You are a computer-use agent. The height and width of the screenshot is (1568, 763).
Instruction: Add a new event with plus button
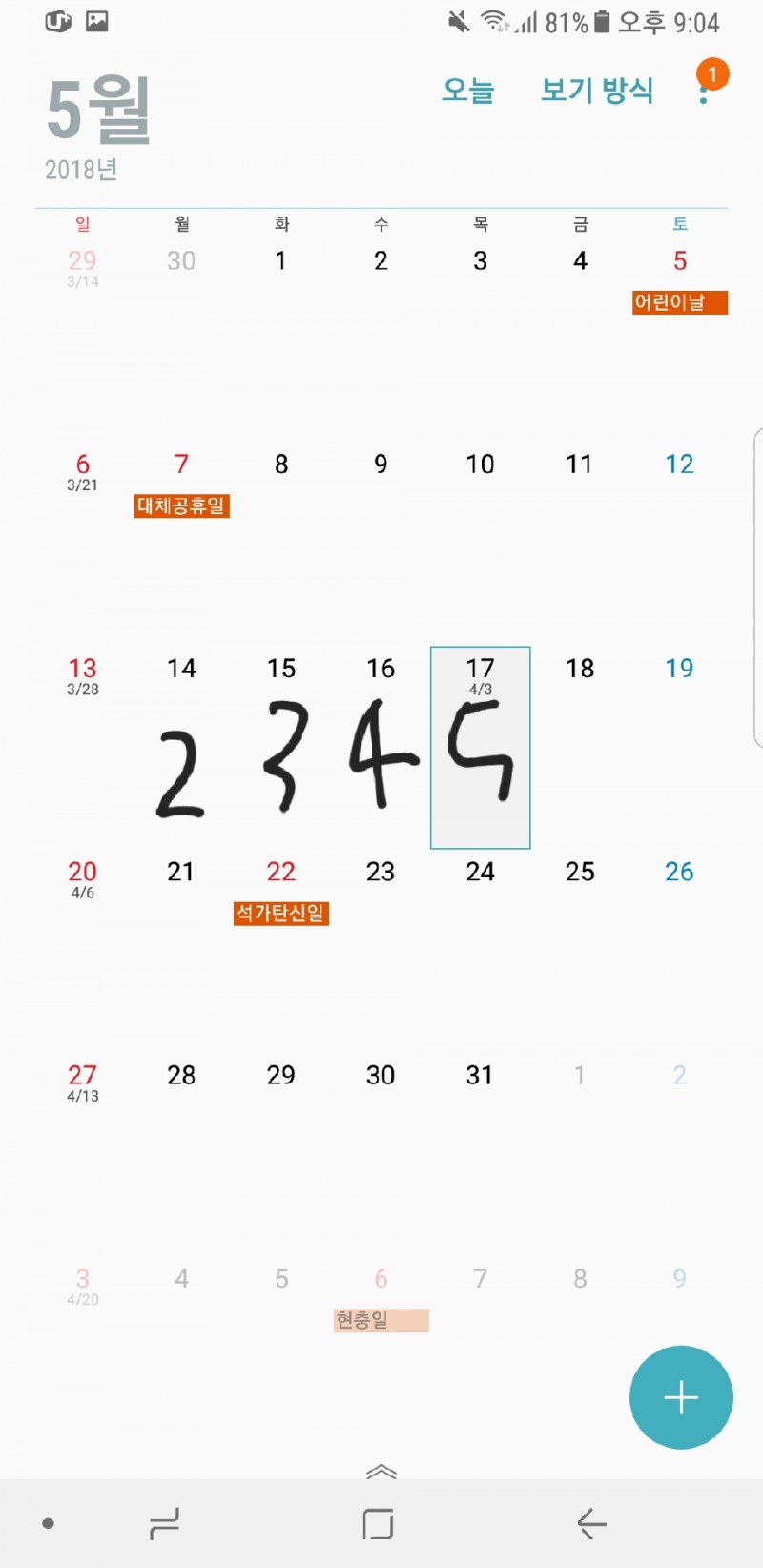pyautogui.click(x=681, y=1397)
